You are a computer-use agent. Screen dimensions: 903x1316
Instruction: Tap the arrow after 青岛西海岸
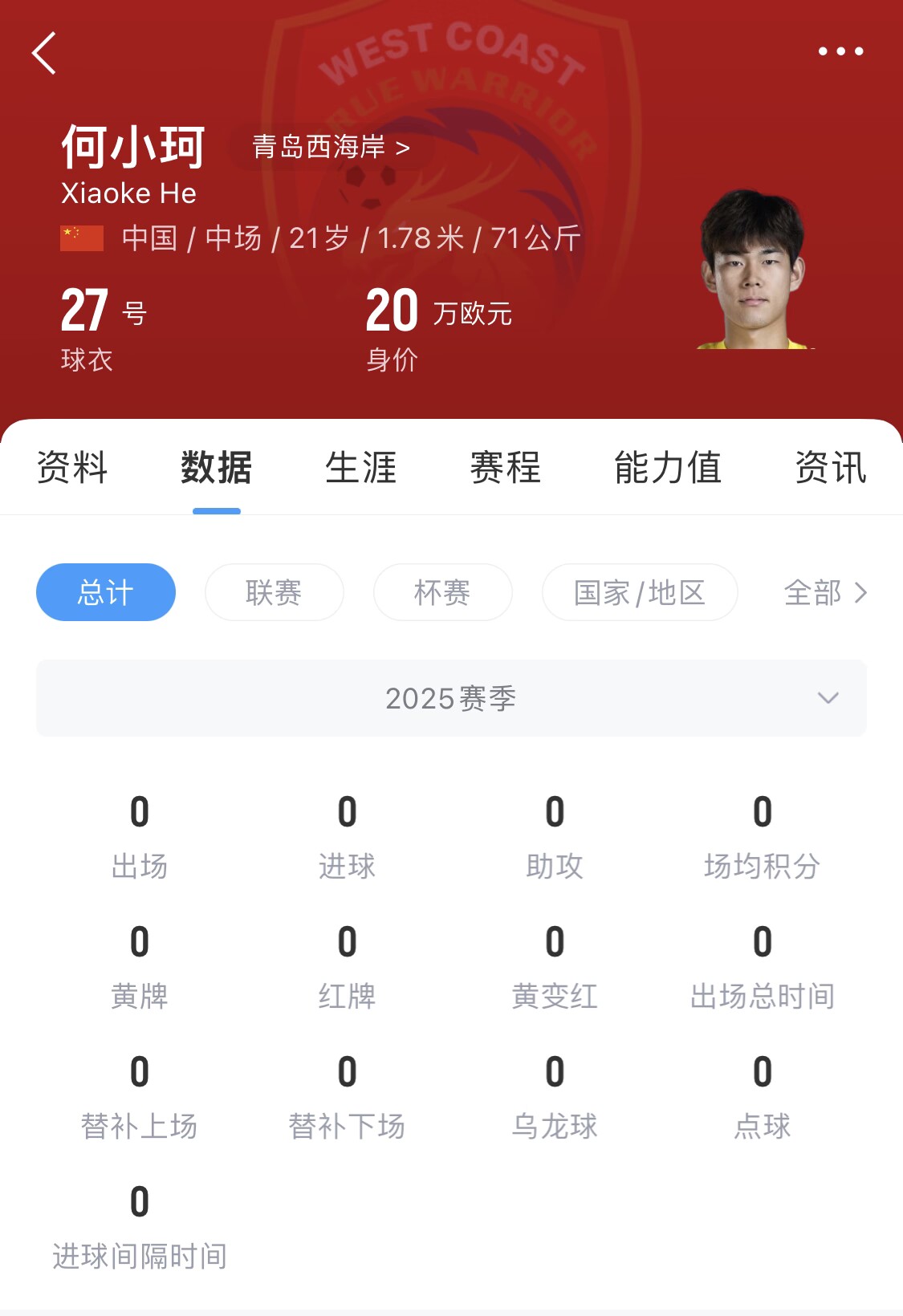click(x=405, y=148)
